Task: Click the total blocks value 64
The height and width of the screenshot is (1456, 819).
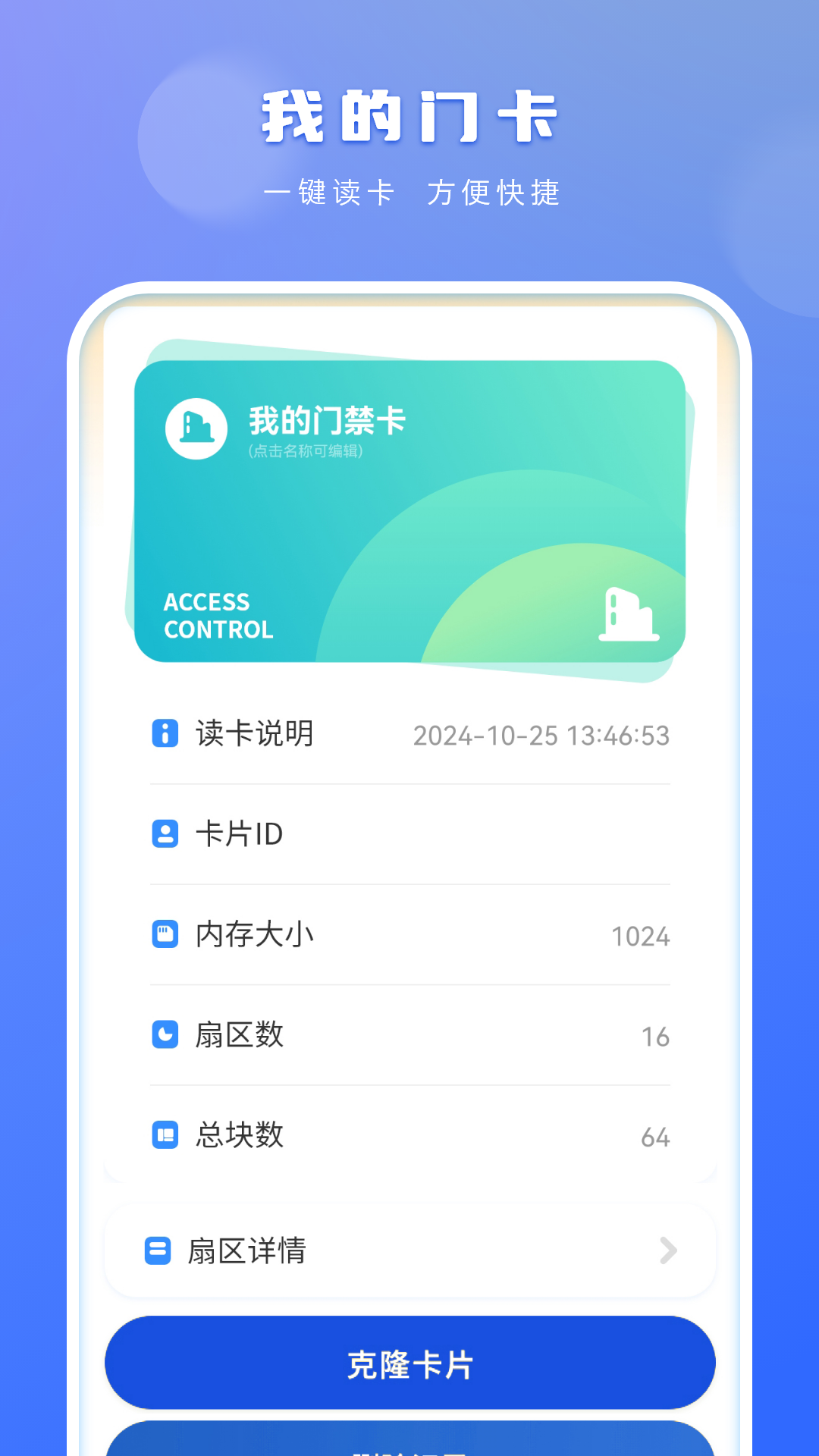Action: [x=655, y=1137]
